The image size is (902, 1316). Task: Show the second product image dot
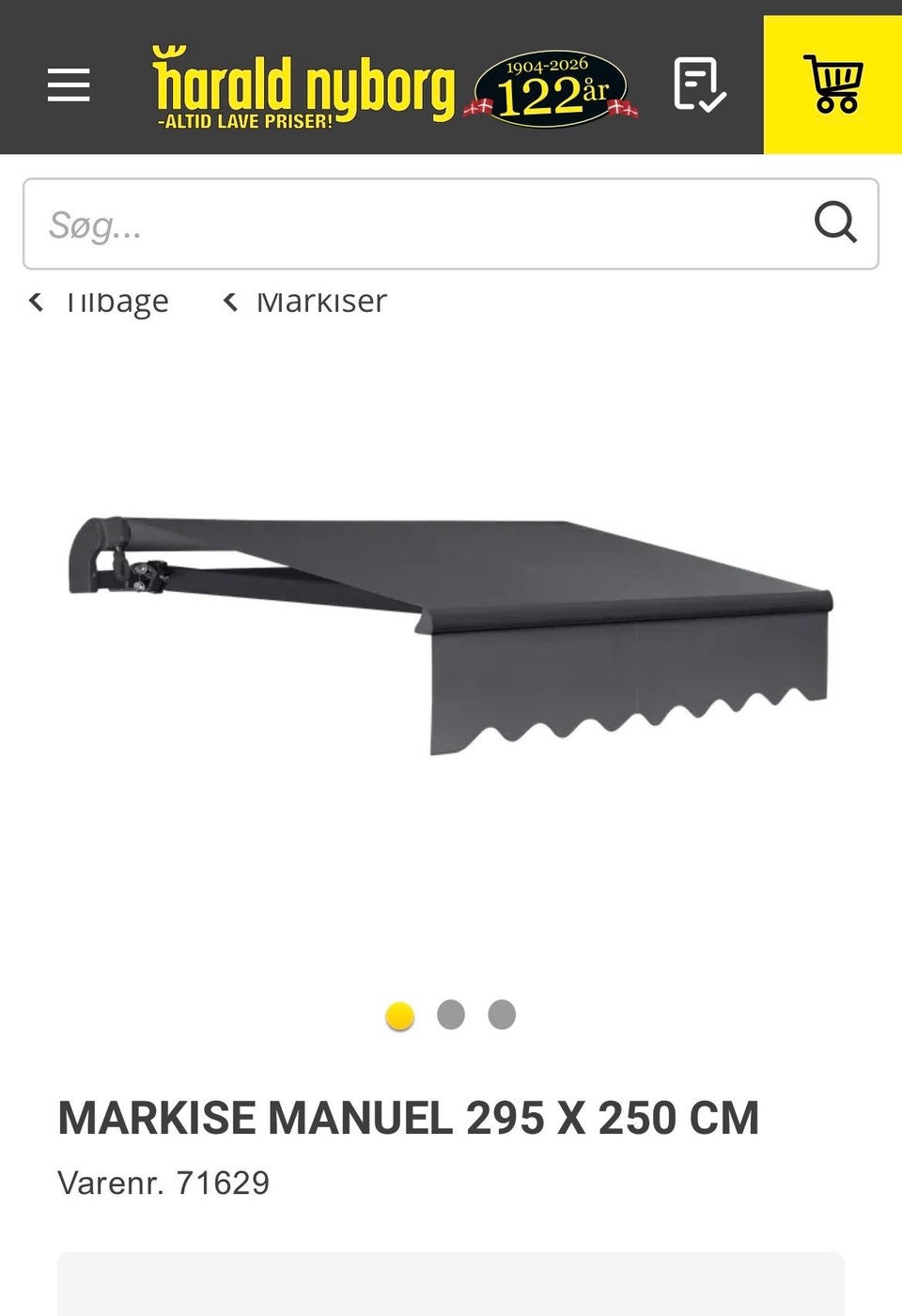451,1014
